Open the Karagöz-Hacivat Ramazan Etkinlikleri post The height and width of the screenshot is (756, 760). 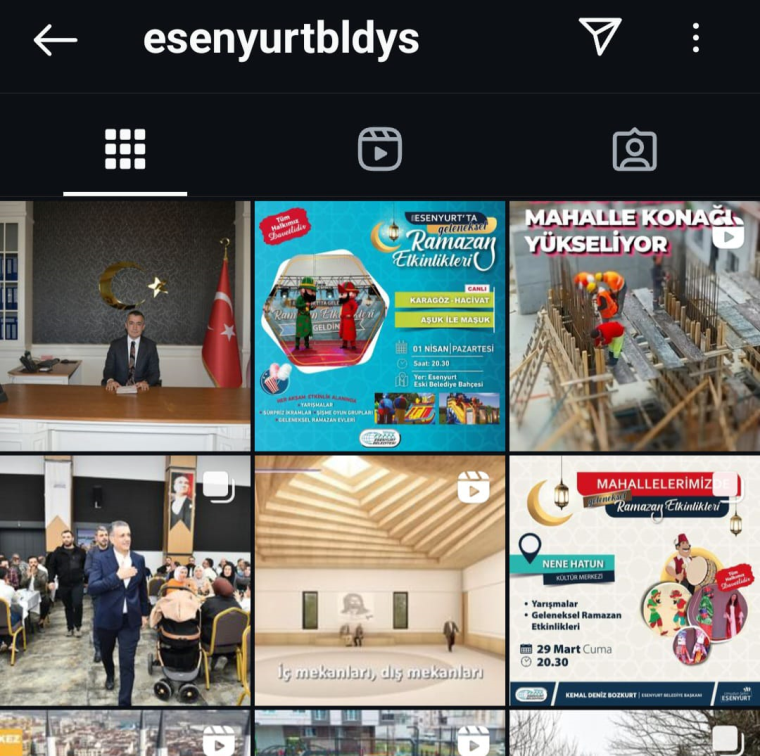[x=380, y=326]
